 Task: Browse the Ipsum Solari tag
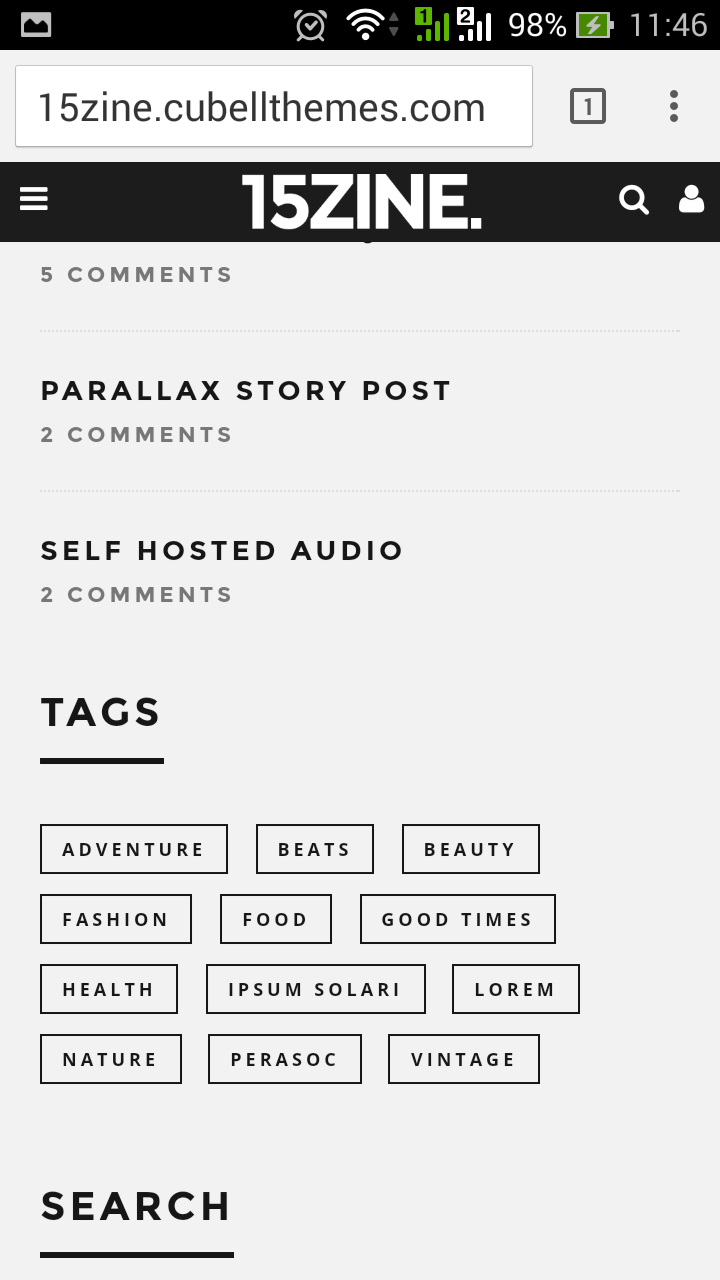tap(315, 989)
